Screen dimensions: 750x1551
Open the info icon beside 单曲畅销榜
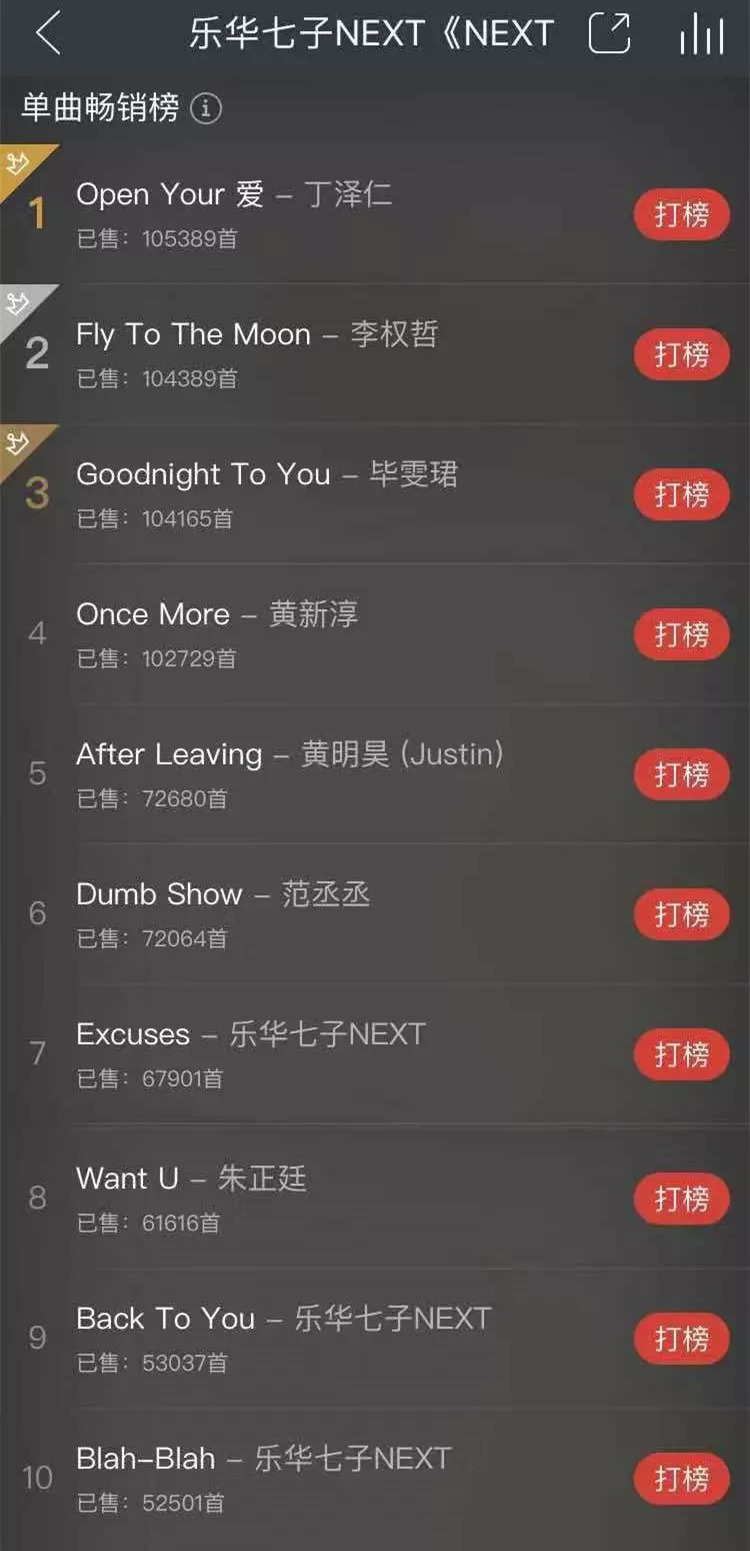(205, 108)
